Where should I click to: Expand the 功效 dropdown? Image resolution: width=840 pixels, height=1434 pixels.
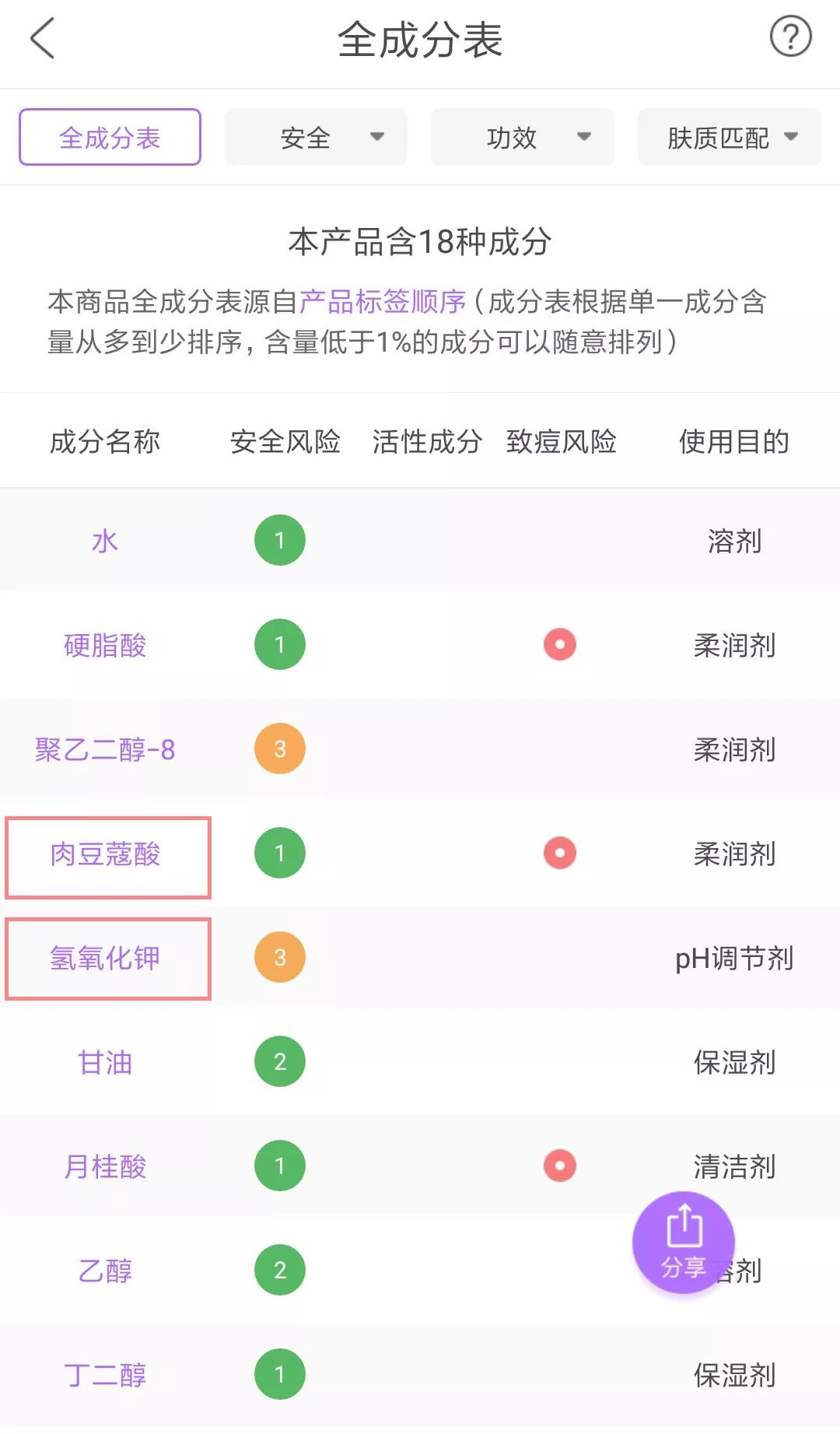pyautogui.click(x=522, y=137)
